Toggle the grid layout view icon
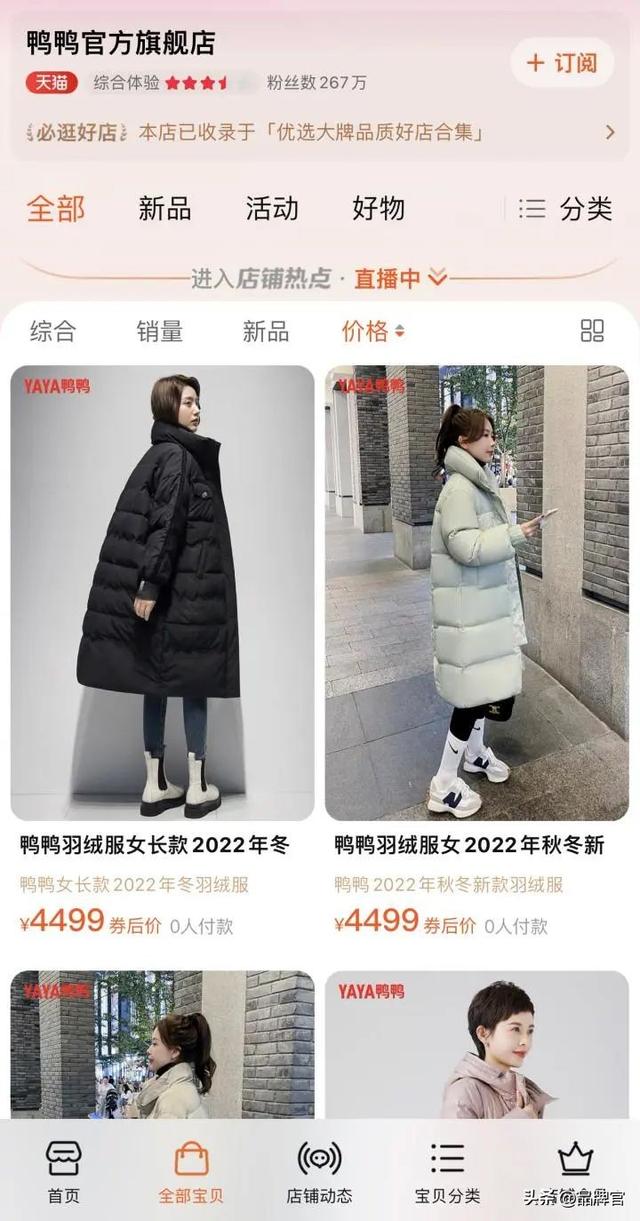 click(593, 331)
